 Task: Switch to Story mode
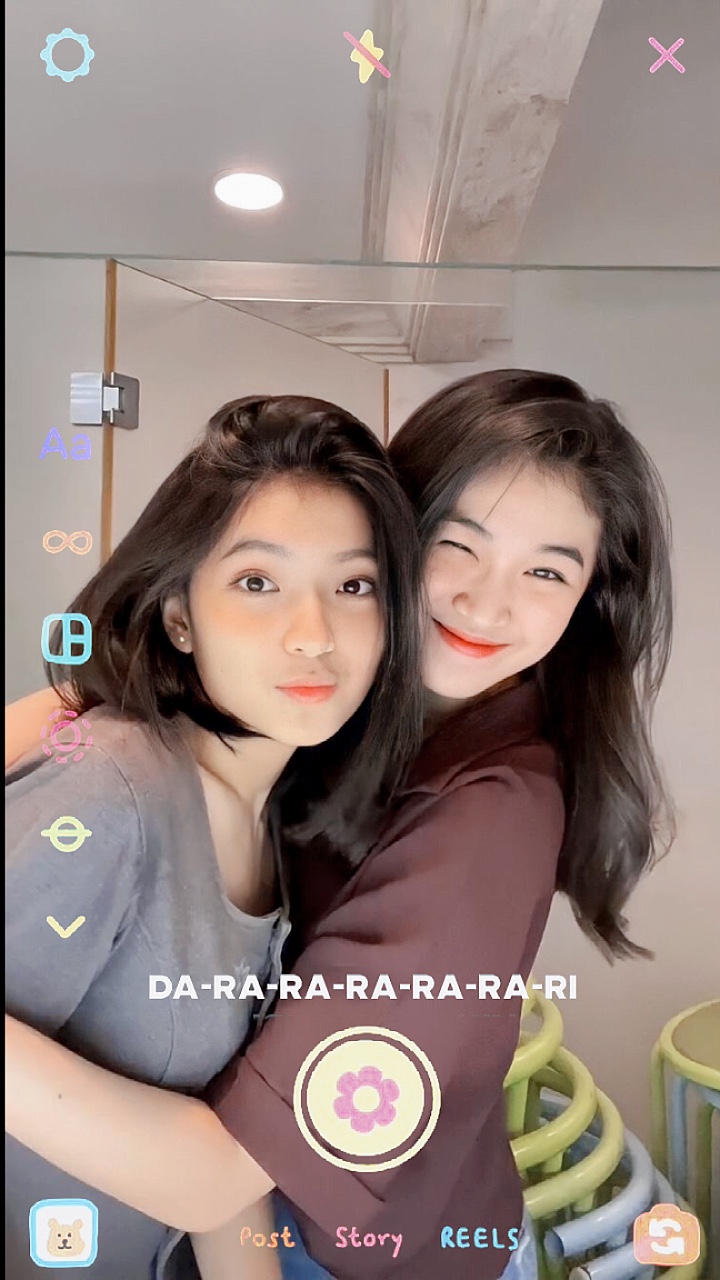click(x=368, y=1238)
